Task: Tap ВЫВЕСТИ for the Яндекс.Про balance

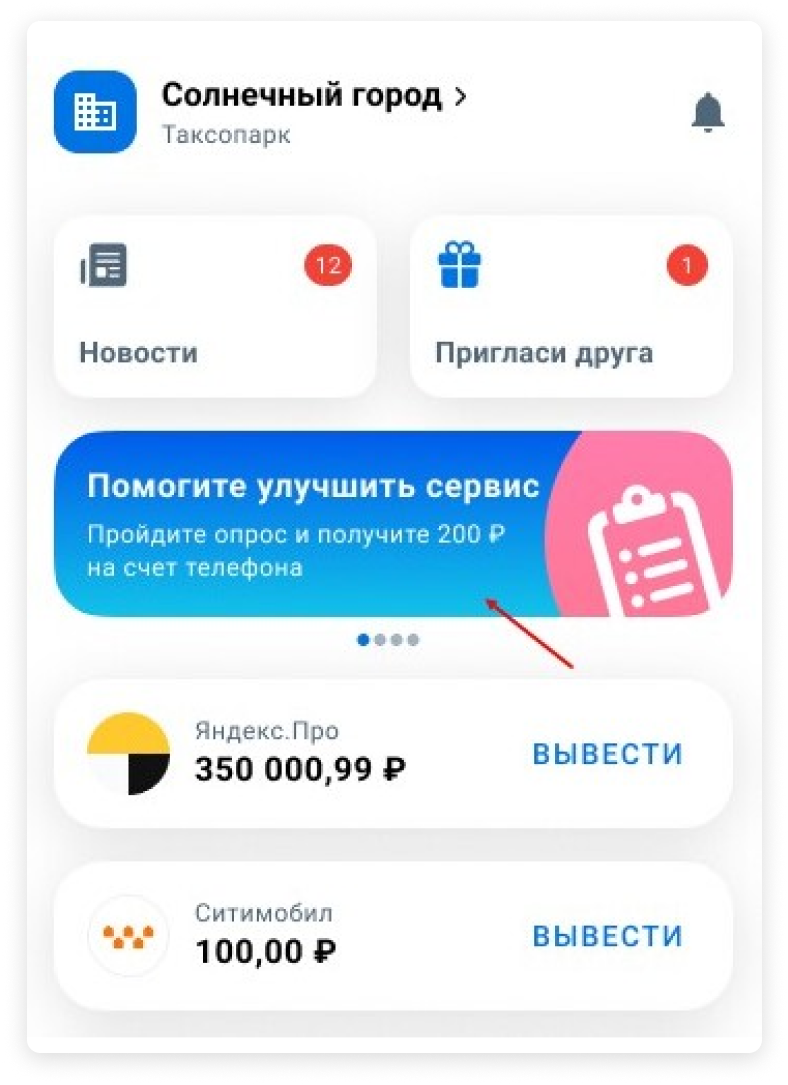Action: tap(607, 754)
